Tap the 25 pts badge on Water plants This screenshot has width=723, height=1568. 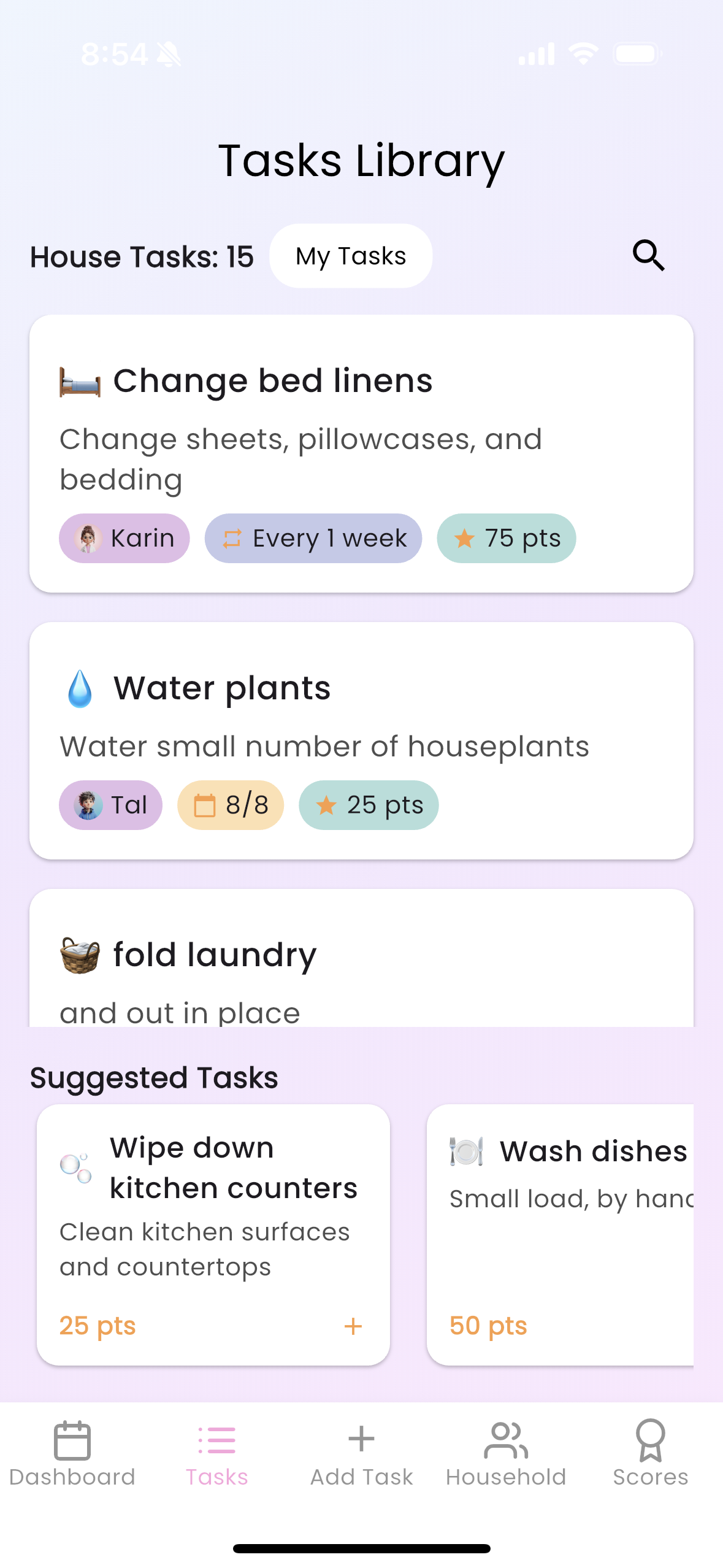[x=367, y=805]
